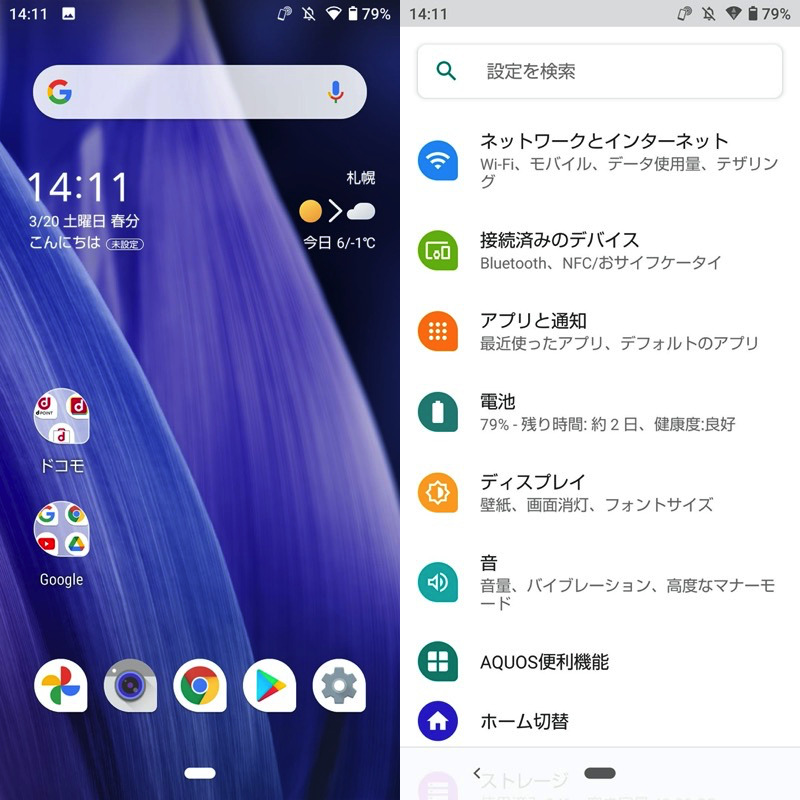Open the 電池 battery settings
This screenshot has height=800, width=800.
click(600, 412)
